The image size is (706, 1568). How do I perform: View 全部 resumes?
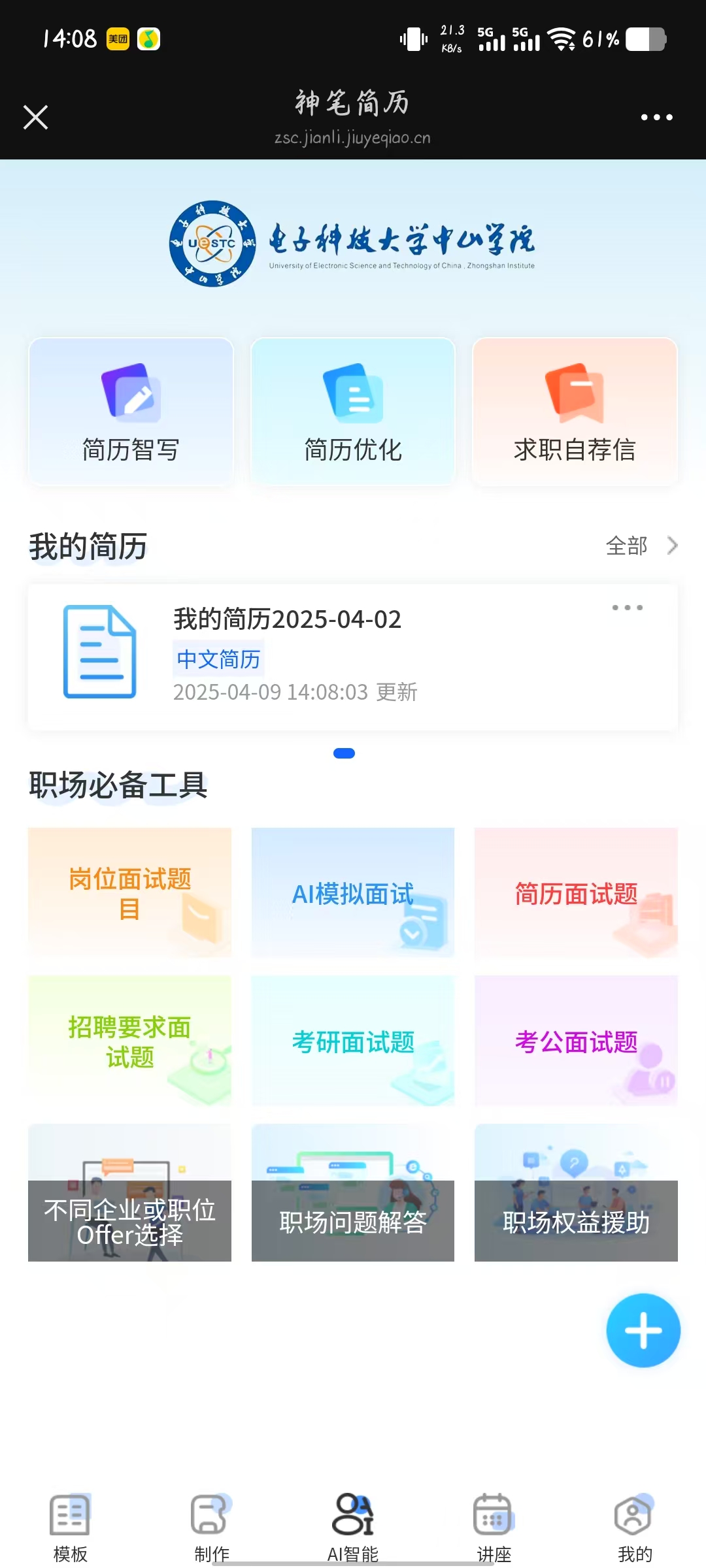[x=641, y=546]
